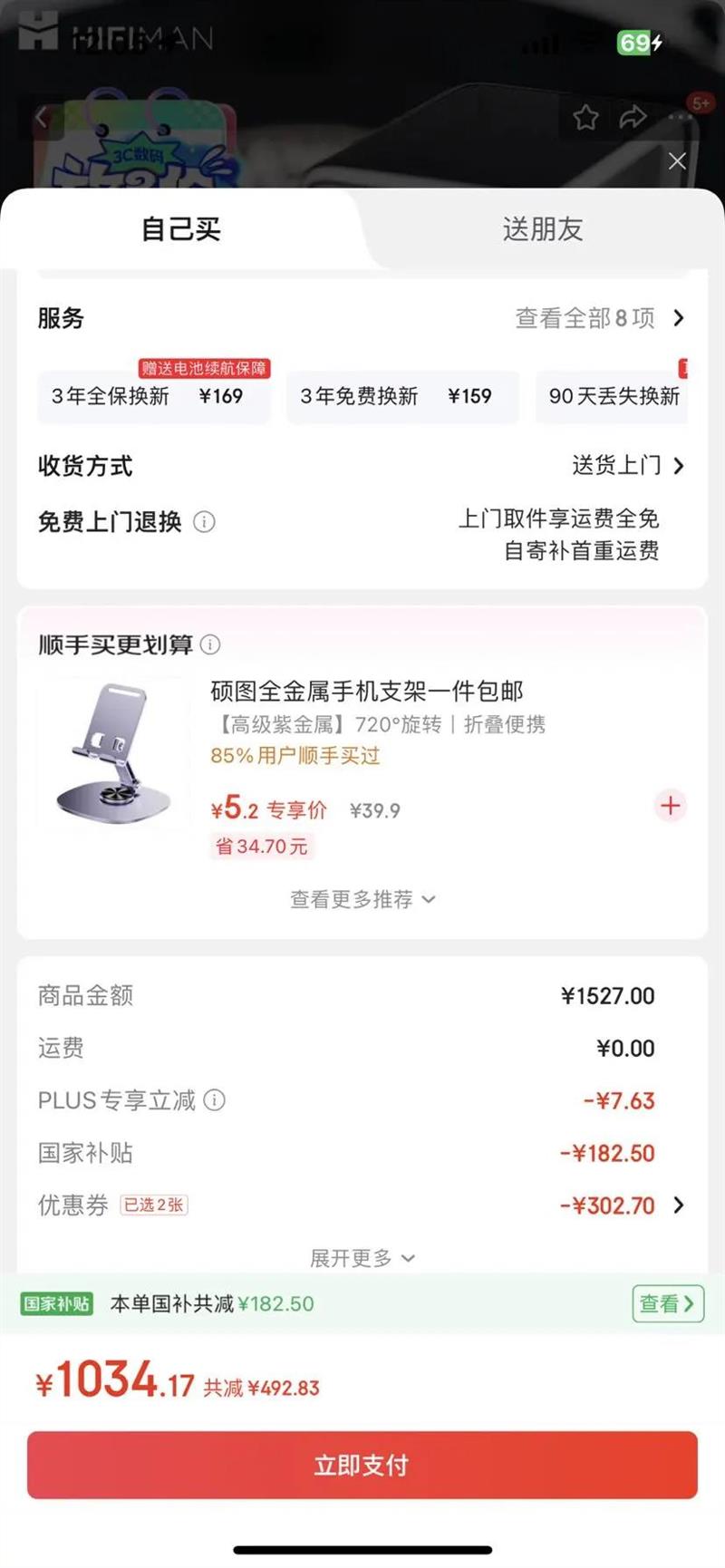The width and height of the screenshot is (725, 1568).
Task: Tap 立即支付 to pay now
Action: [x=362, y=1466]
